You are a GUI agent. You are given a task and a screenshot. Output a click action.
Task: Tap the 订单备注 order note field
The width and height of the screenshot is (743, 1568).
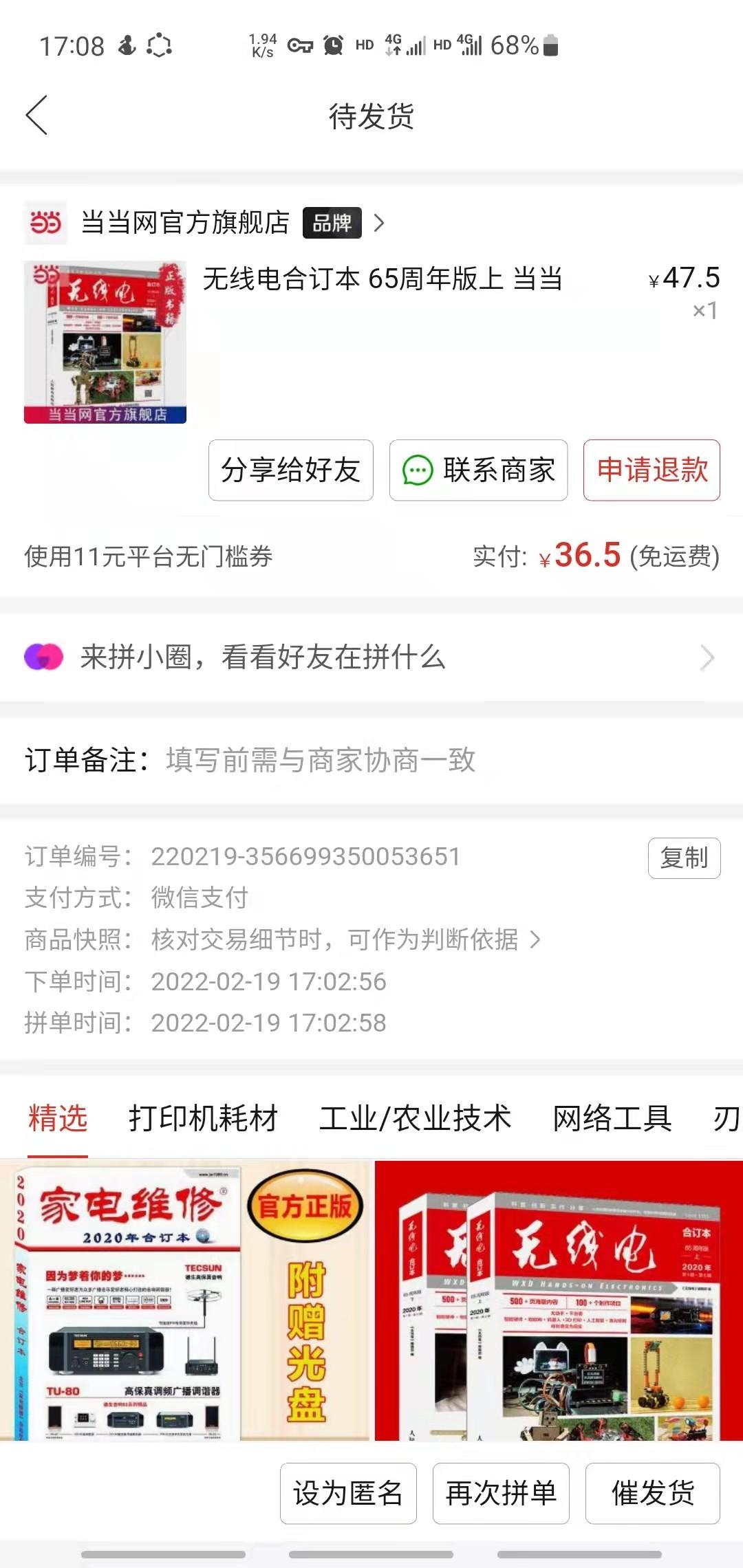point(371,761)
